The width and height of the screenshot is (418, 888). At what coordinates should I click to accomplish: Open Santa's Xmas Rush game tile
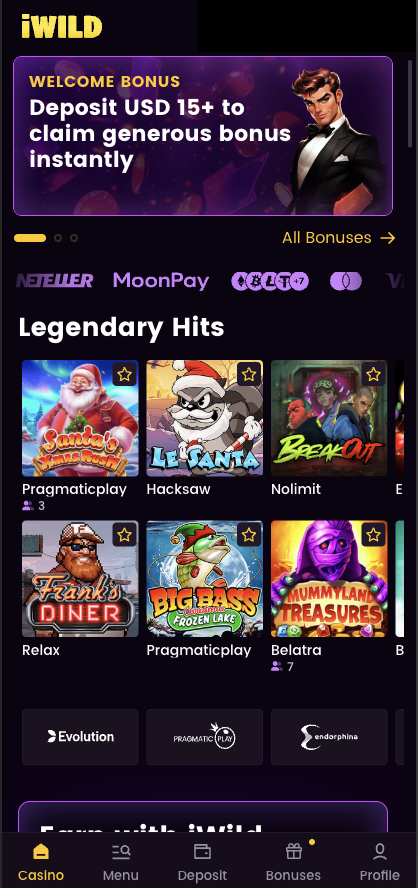point(80,418)
